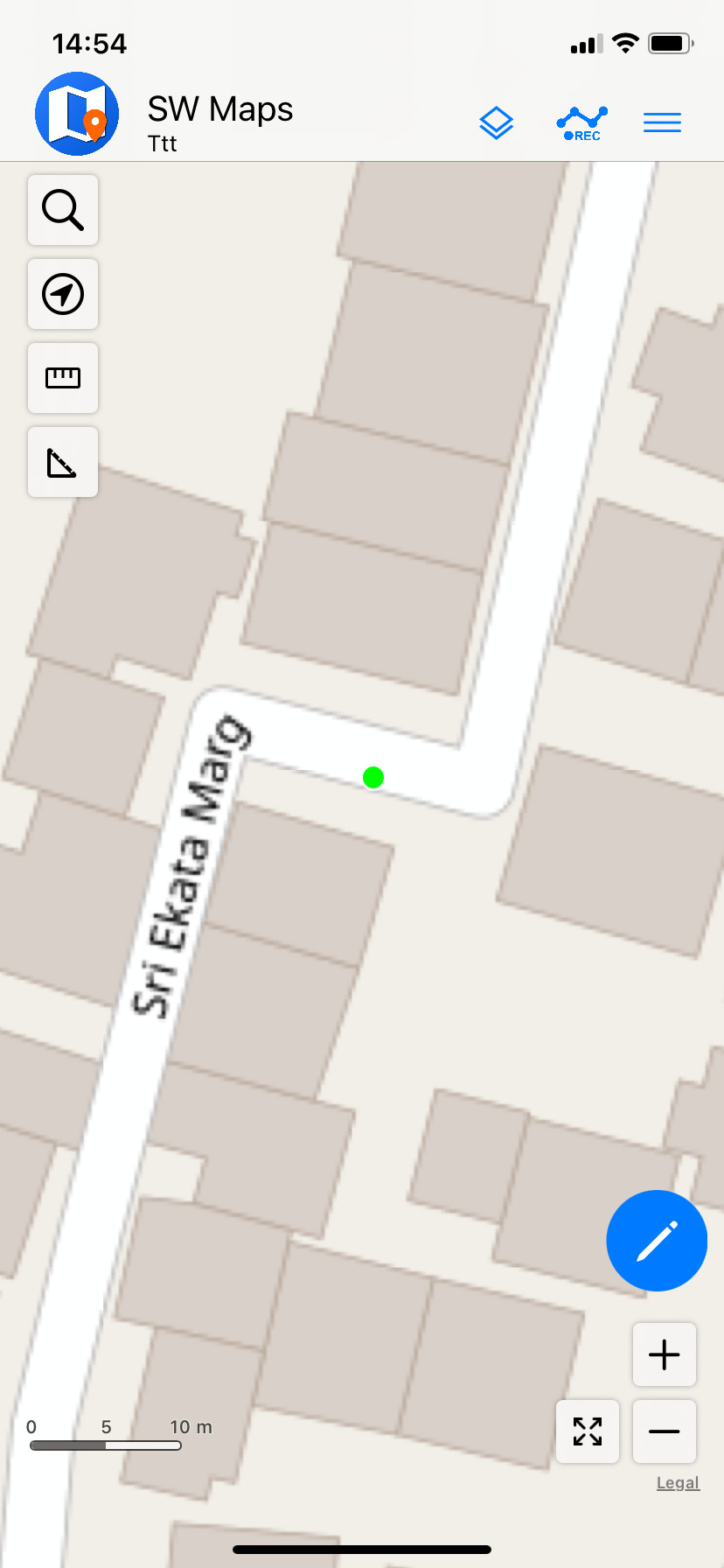The height and width of the screenshot is (1568, 724).
Task: Fit map to full extent
Action: click(x=588, y=1431)
